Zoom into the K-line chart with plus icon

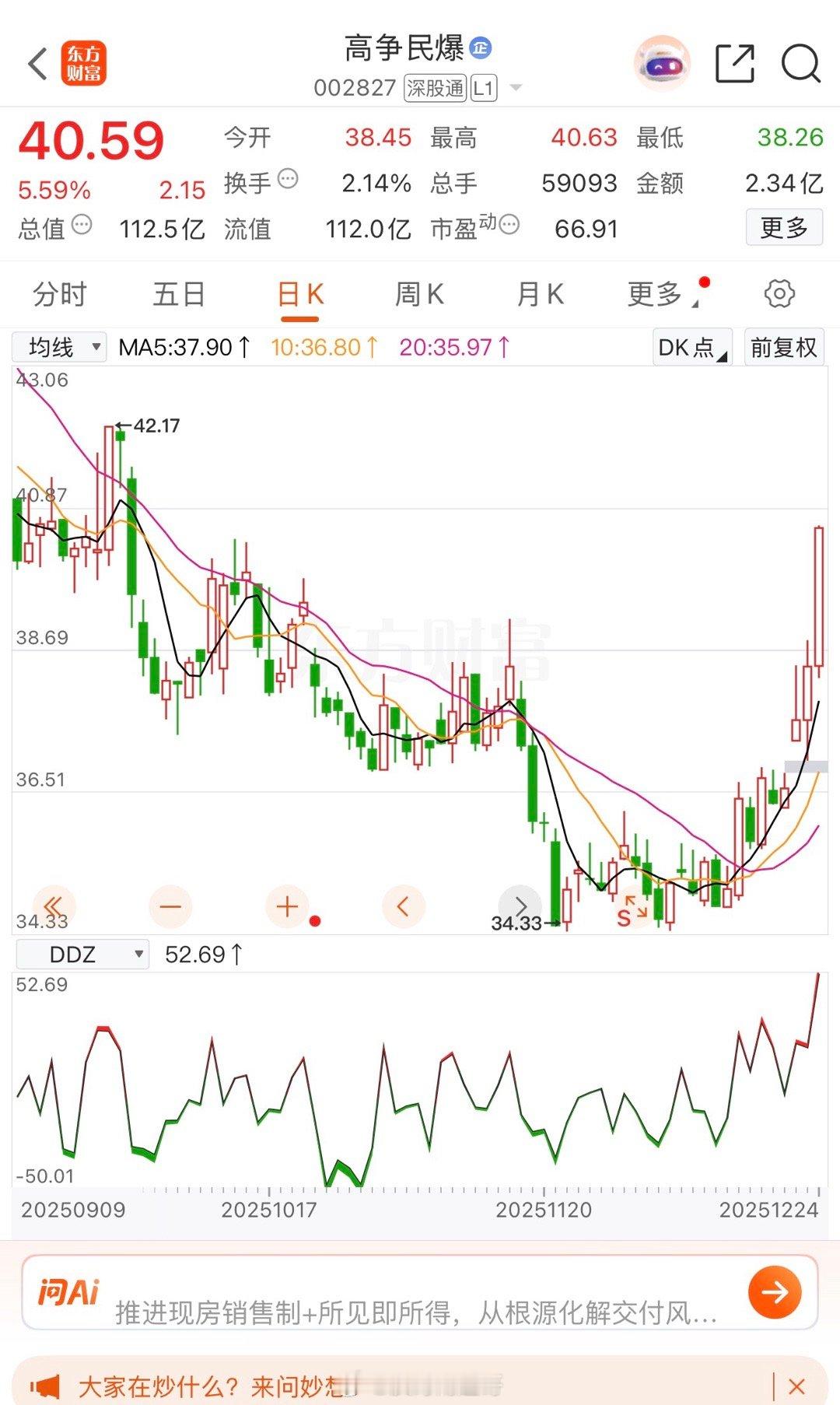pyautogui.click(x=285, y=906)
